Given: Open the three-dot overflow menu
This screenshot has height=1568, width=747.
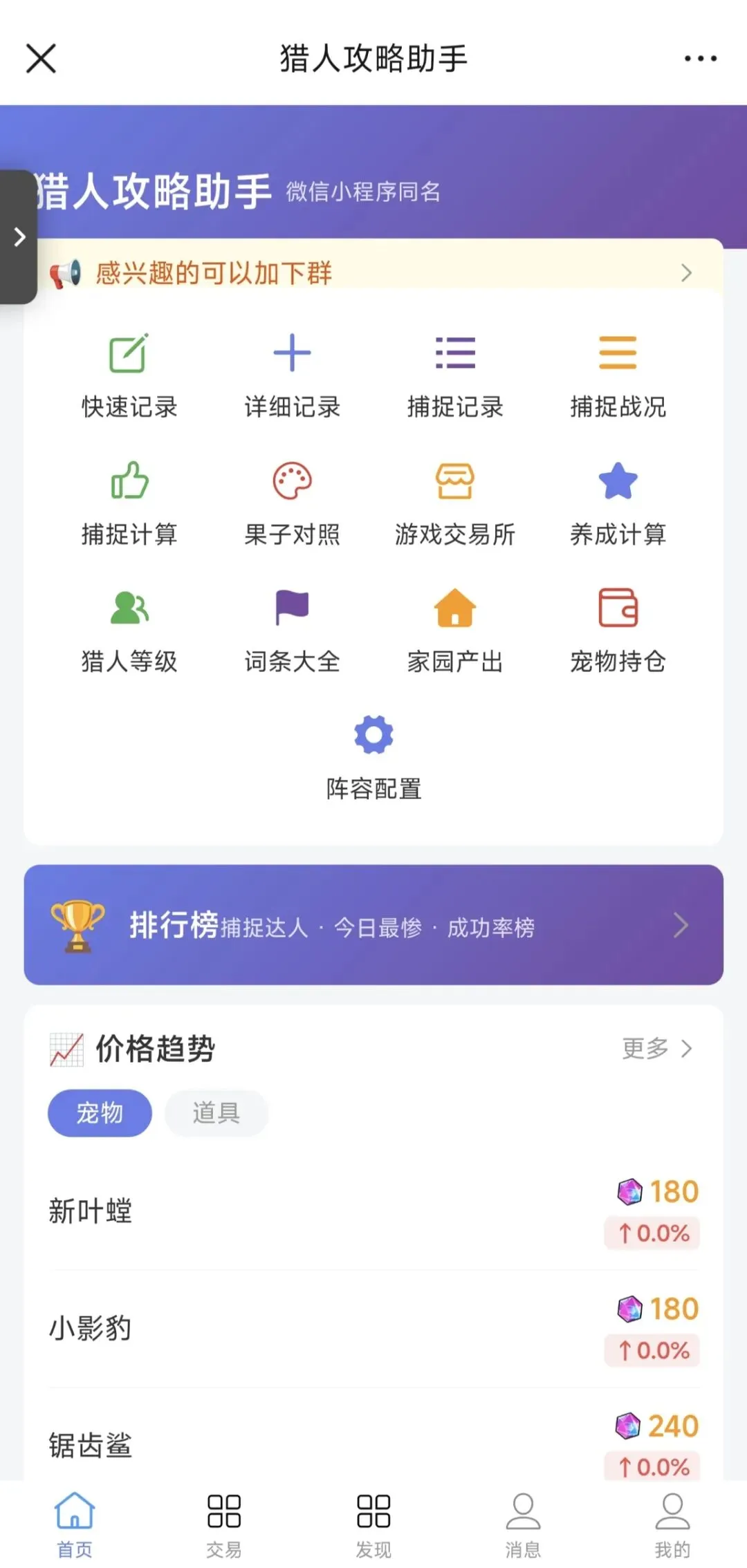Looking at the screenshot, I should click(700, 59).
